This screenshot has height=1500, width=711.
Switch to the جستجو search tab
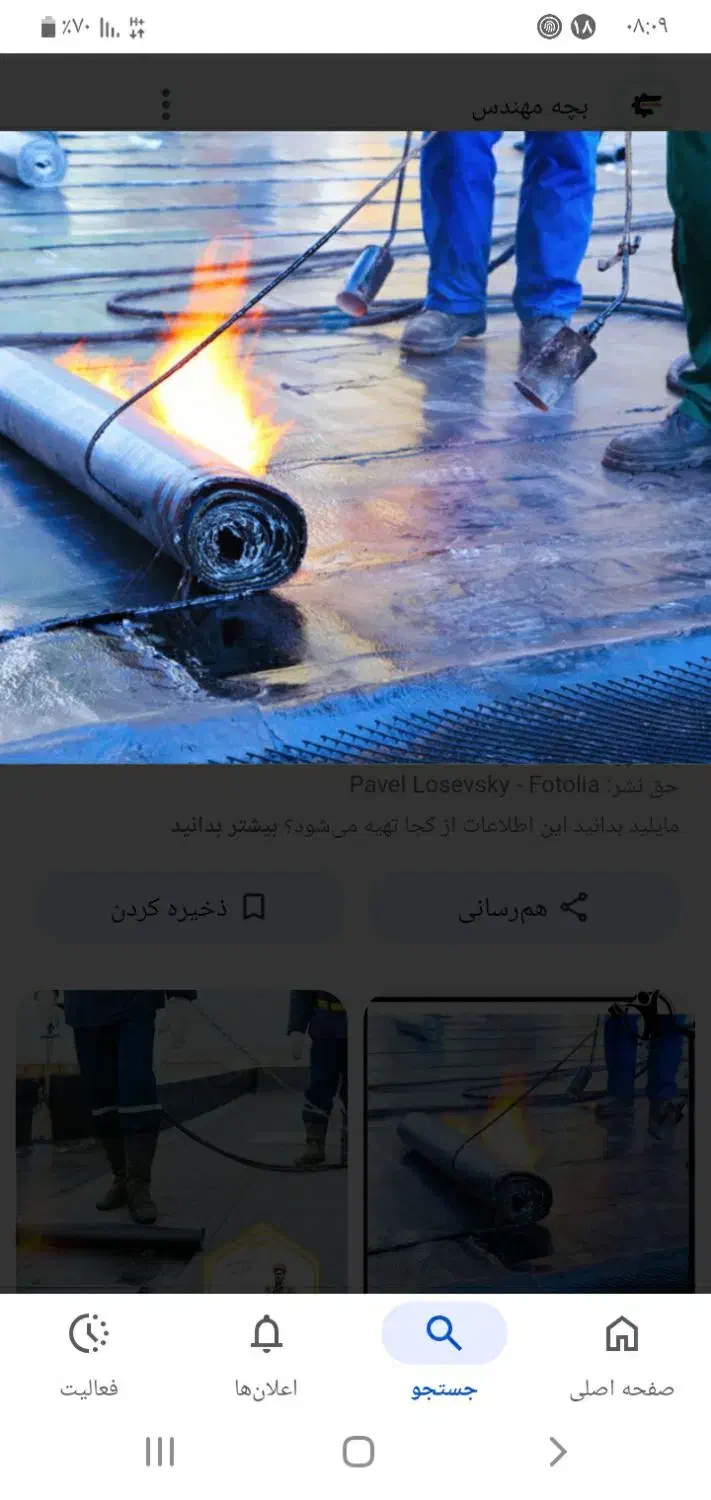pyautogui.click(x=444, y=1355)
